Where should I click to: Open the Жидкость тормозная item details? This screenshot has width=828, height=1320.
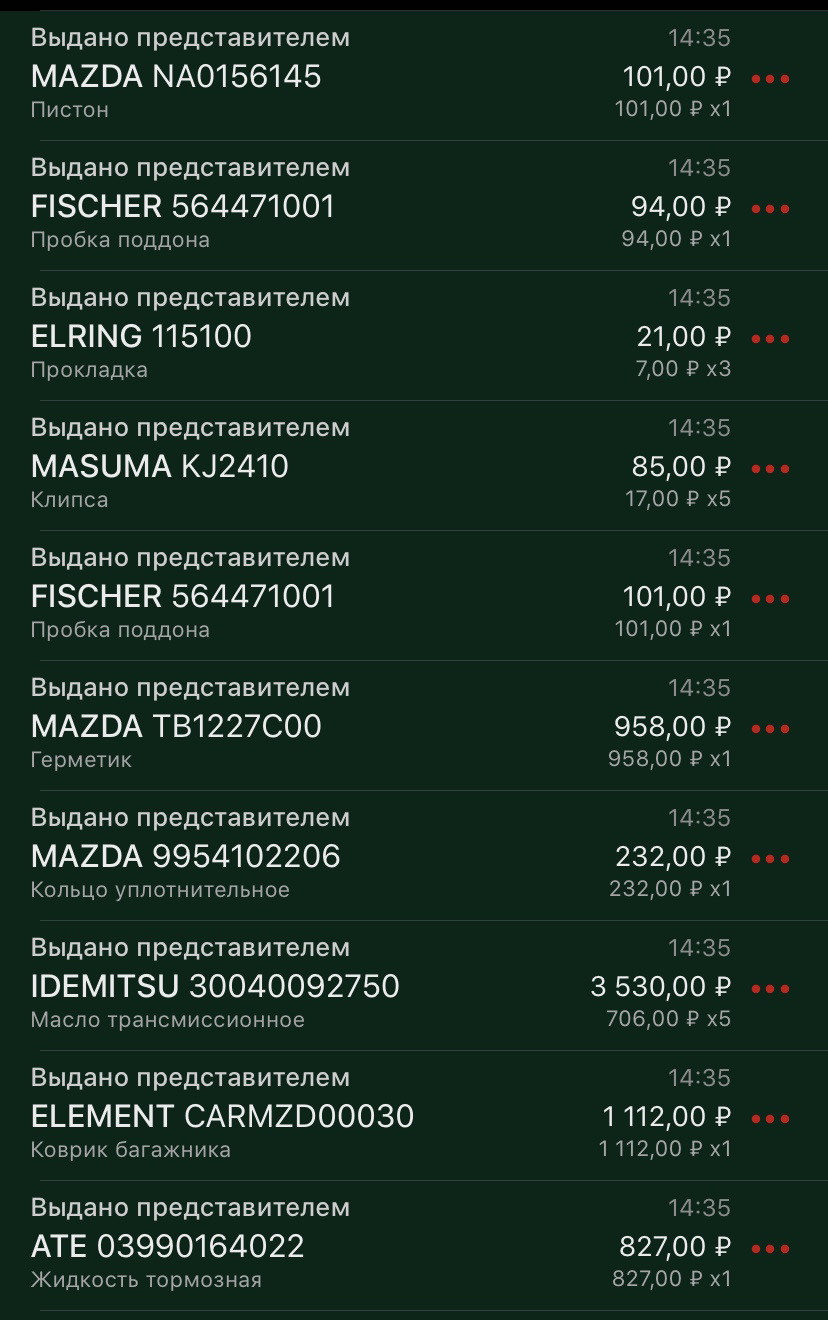coord(300,1245)
